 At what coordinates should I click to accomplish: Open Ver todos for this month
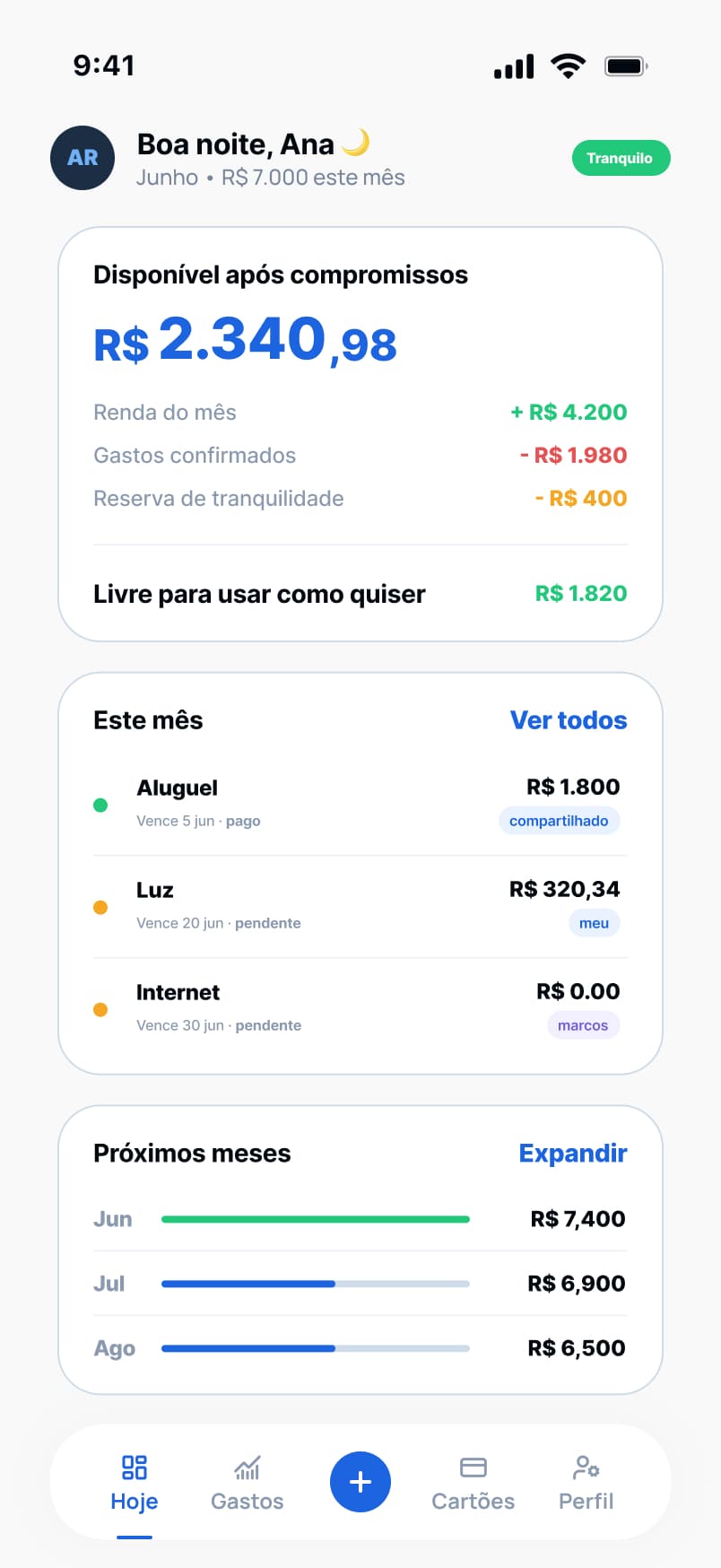click(x=569, y=720)
